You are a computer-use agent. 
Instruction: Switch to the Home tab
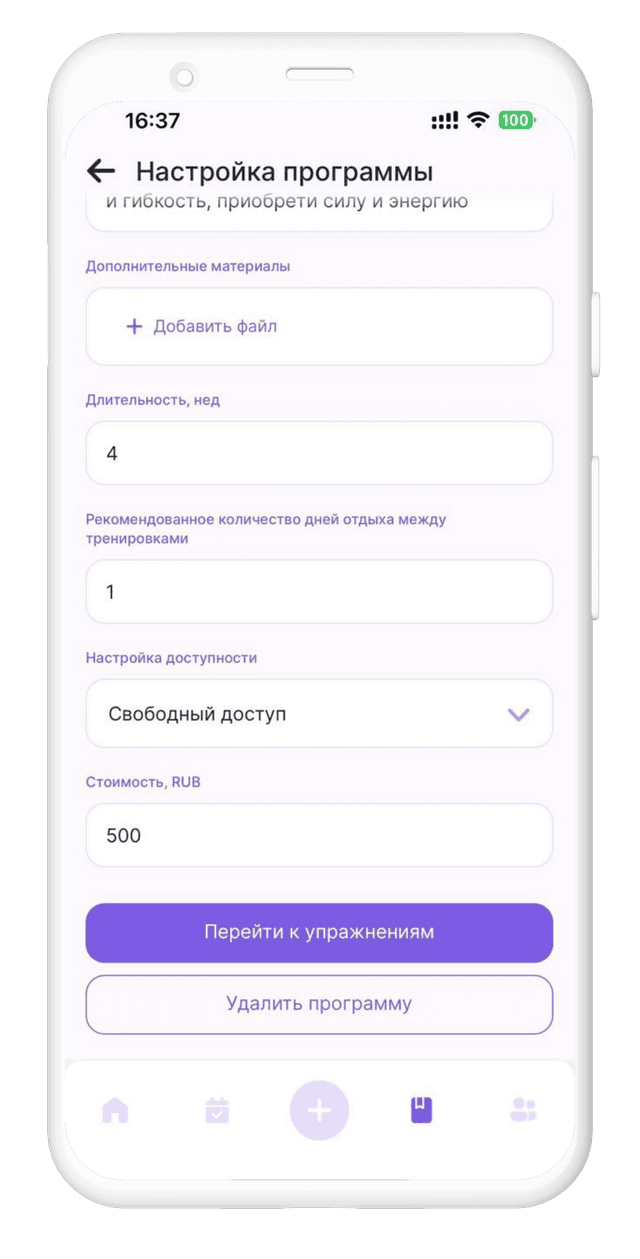[x=116, y=1110]
